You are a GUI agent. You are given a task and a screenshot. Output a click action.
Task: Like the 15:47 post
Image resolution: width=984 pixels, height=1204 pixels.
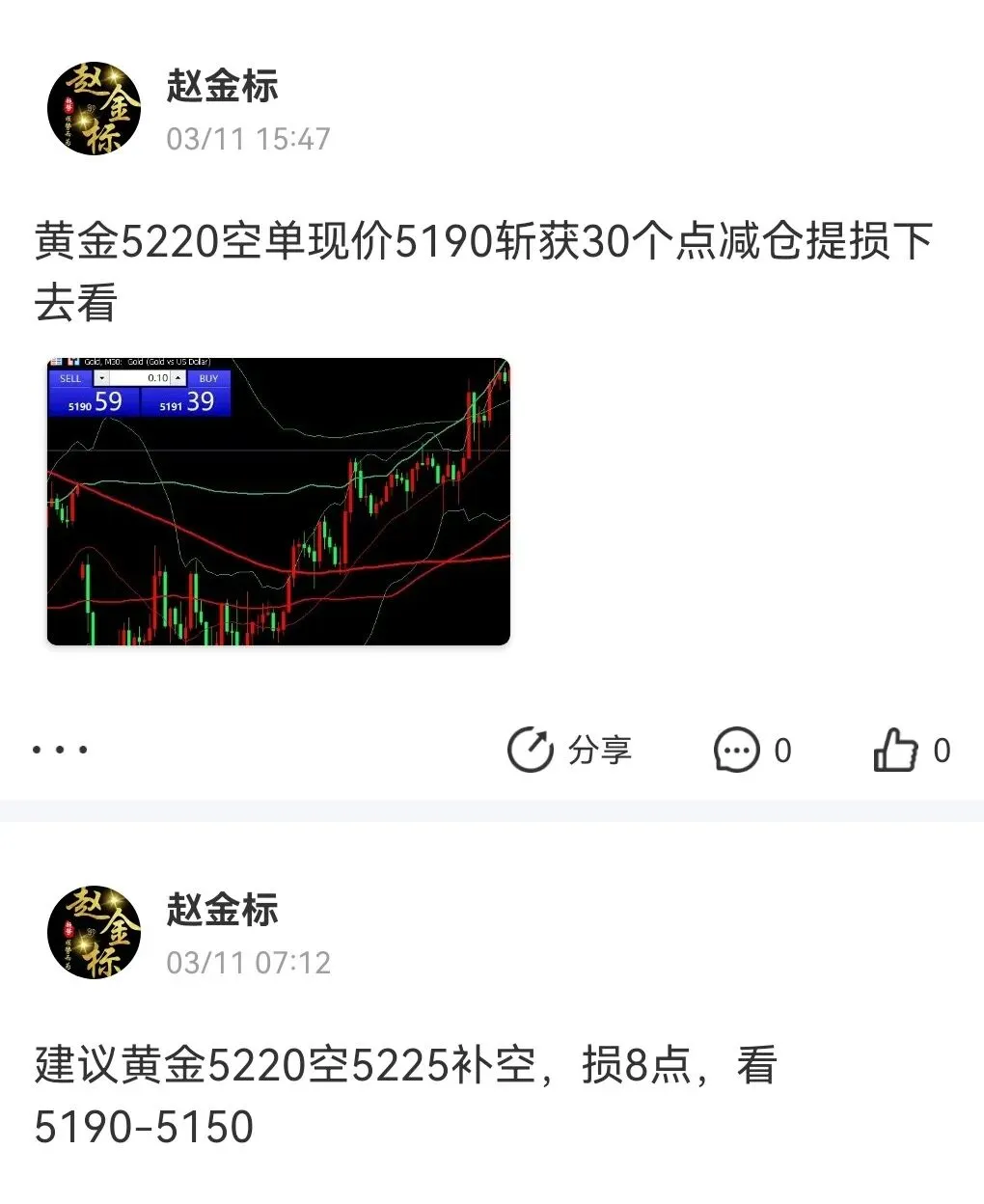tap(912, 750)
